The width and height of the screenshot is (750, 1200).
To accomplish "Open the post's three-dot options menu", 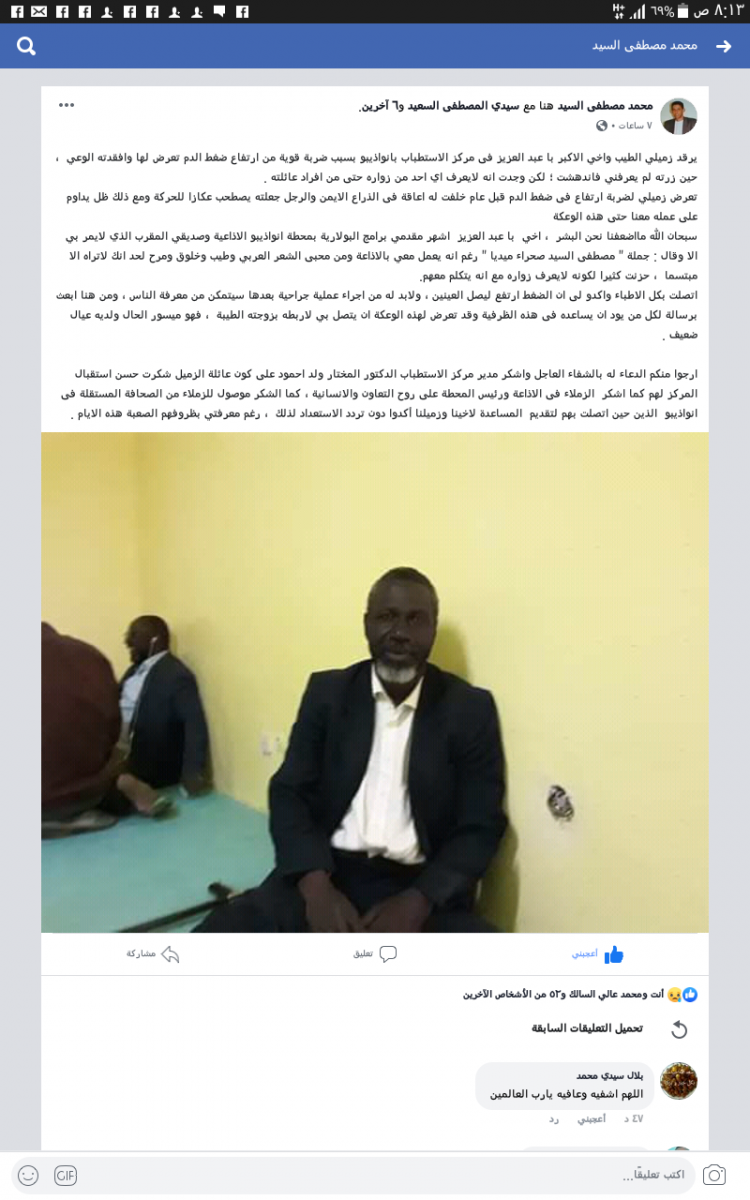I will pyautogui.click(x=66, y=105).
